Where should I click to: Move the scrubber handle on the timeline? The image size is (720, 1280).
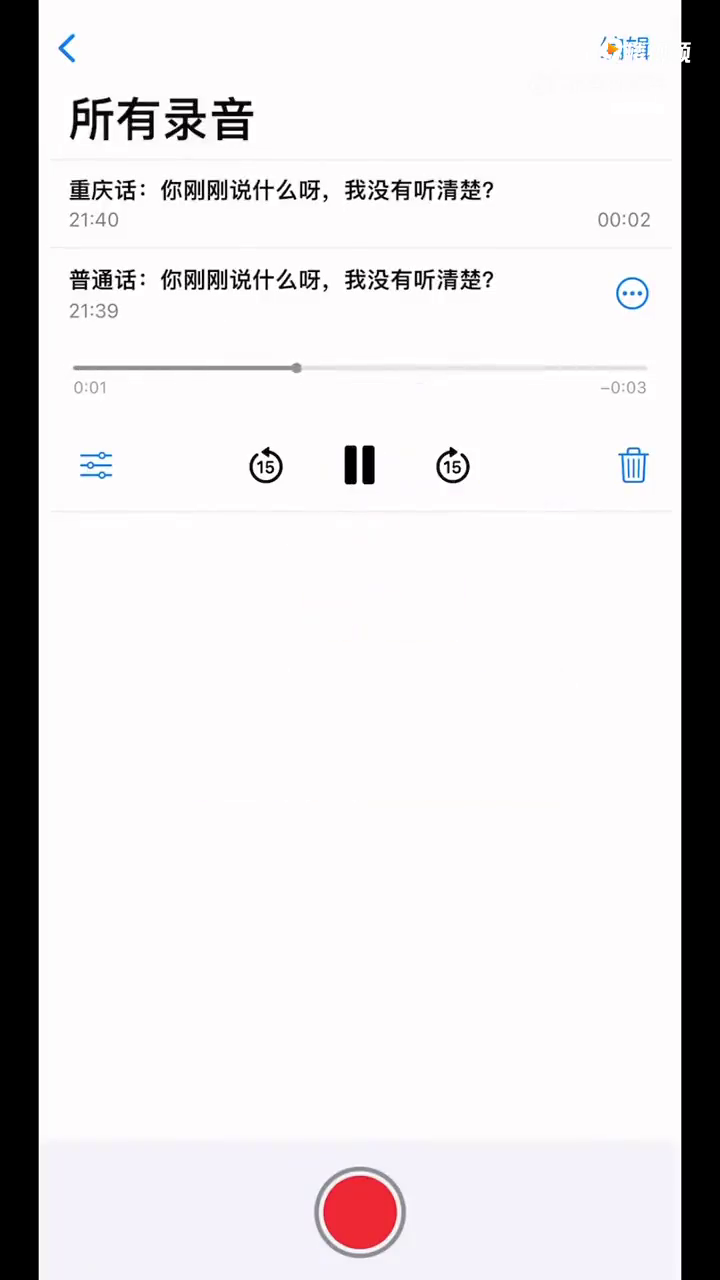(296, 368)
